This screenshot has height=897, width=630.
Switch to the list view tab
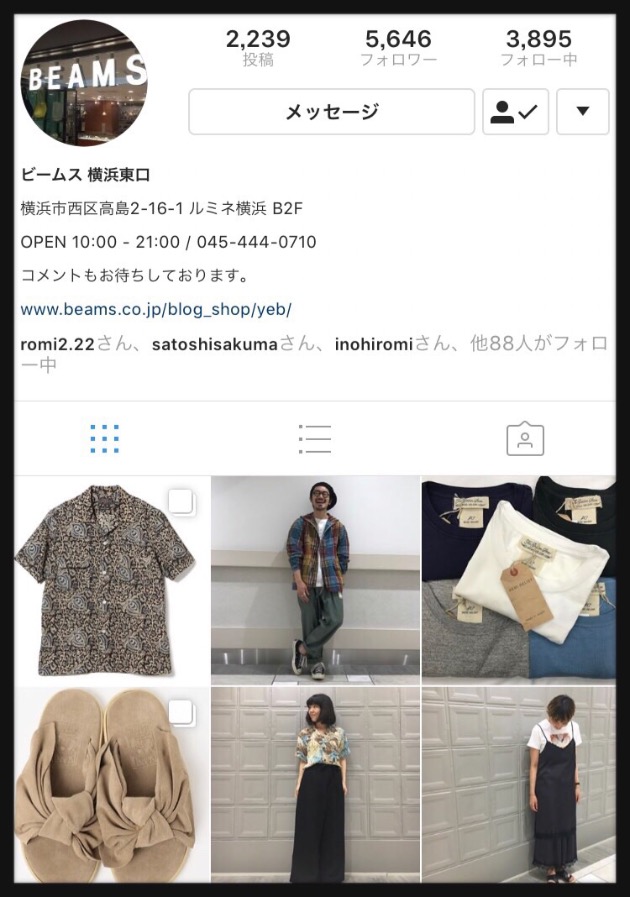tap(314, 438)
